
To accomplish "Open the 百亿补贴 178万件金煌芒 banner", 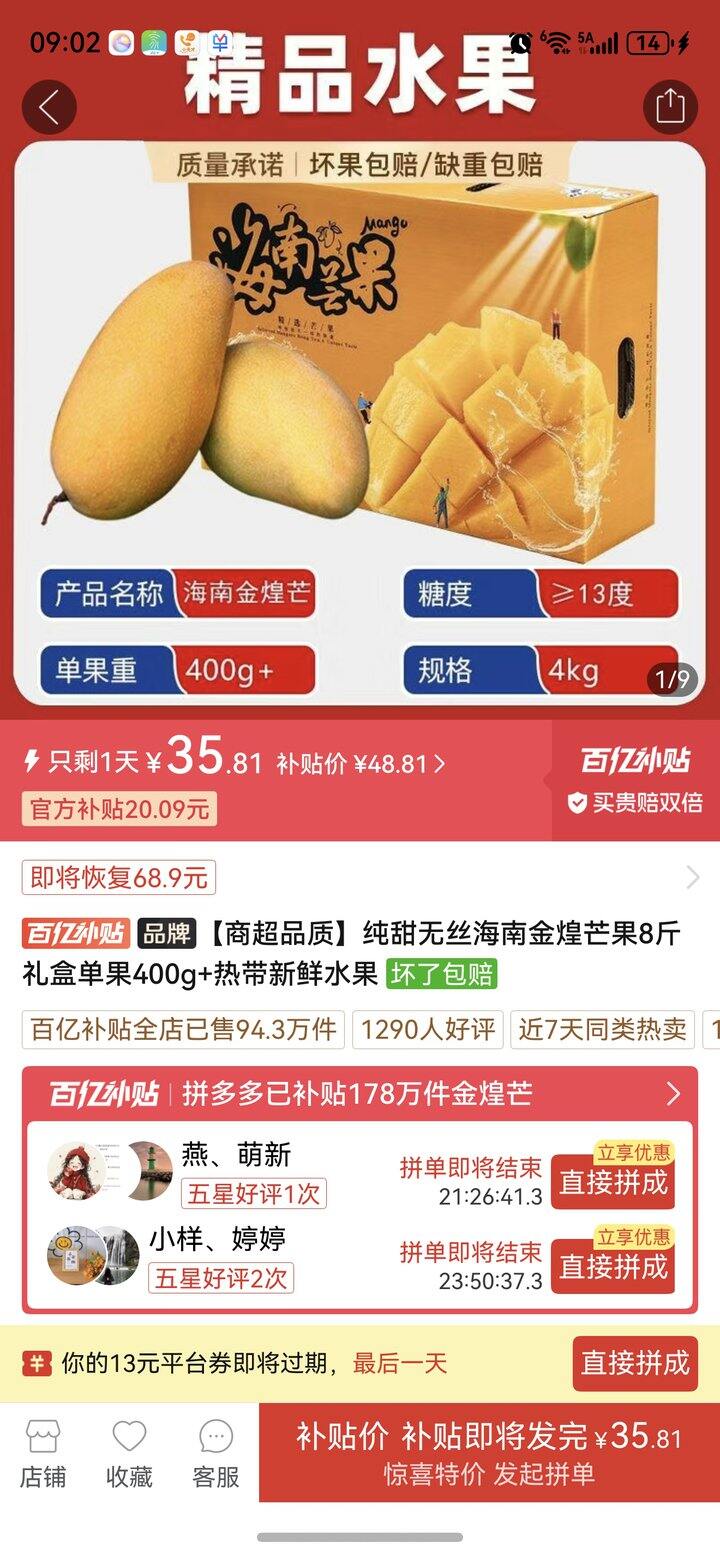I will (x=360, y=1093).
